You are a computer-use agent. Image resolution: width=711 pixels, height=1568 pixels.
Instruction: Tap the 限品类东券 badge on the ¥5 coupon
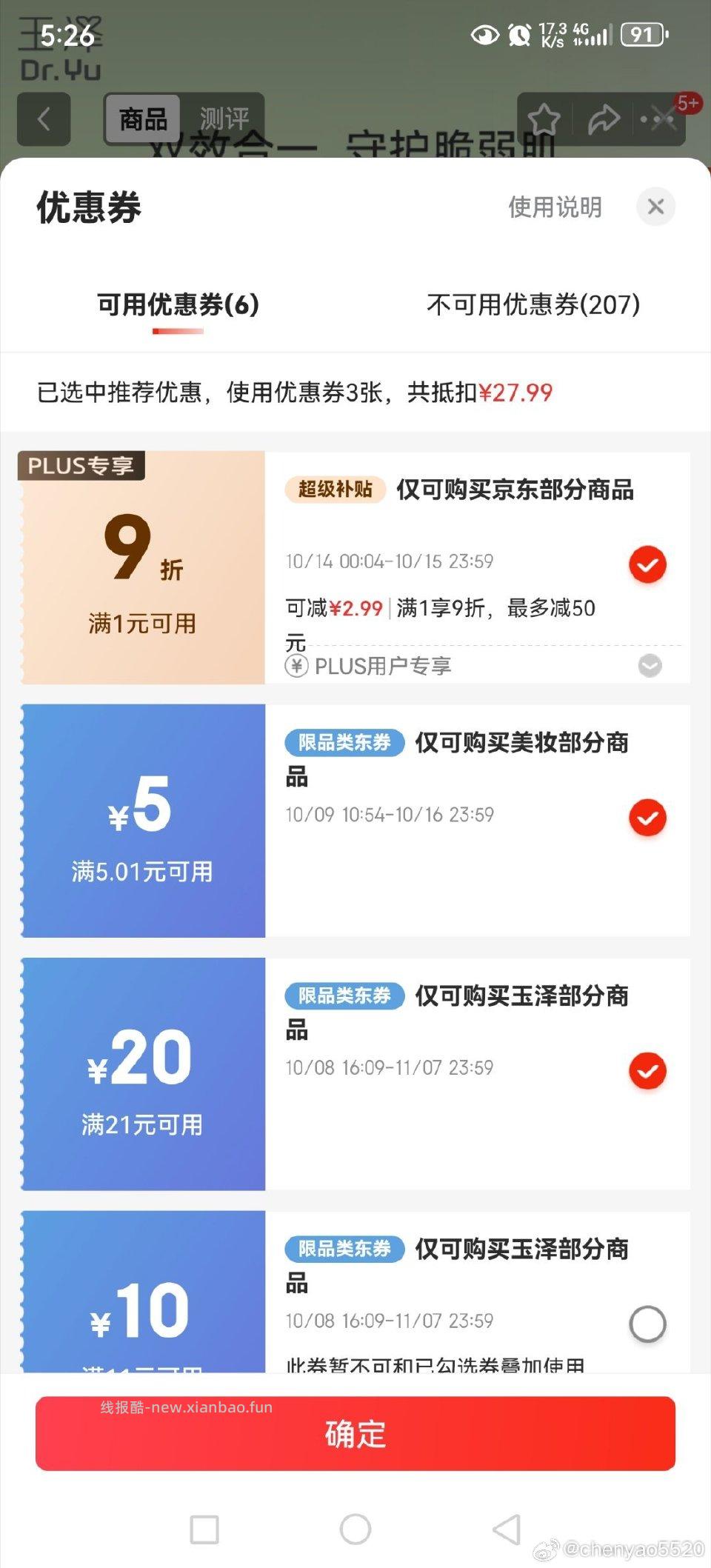pos(344,742)
